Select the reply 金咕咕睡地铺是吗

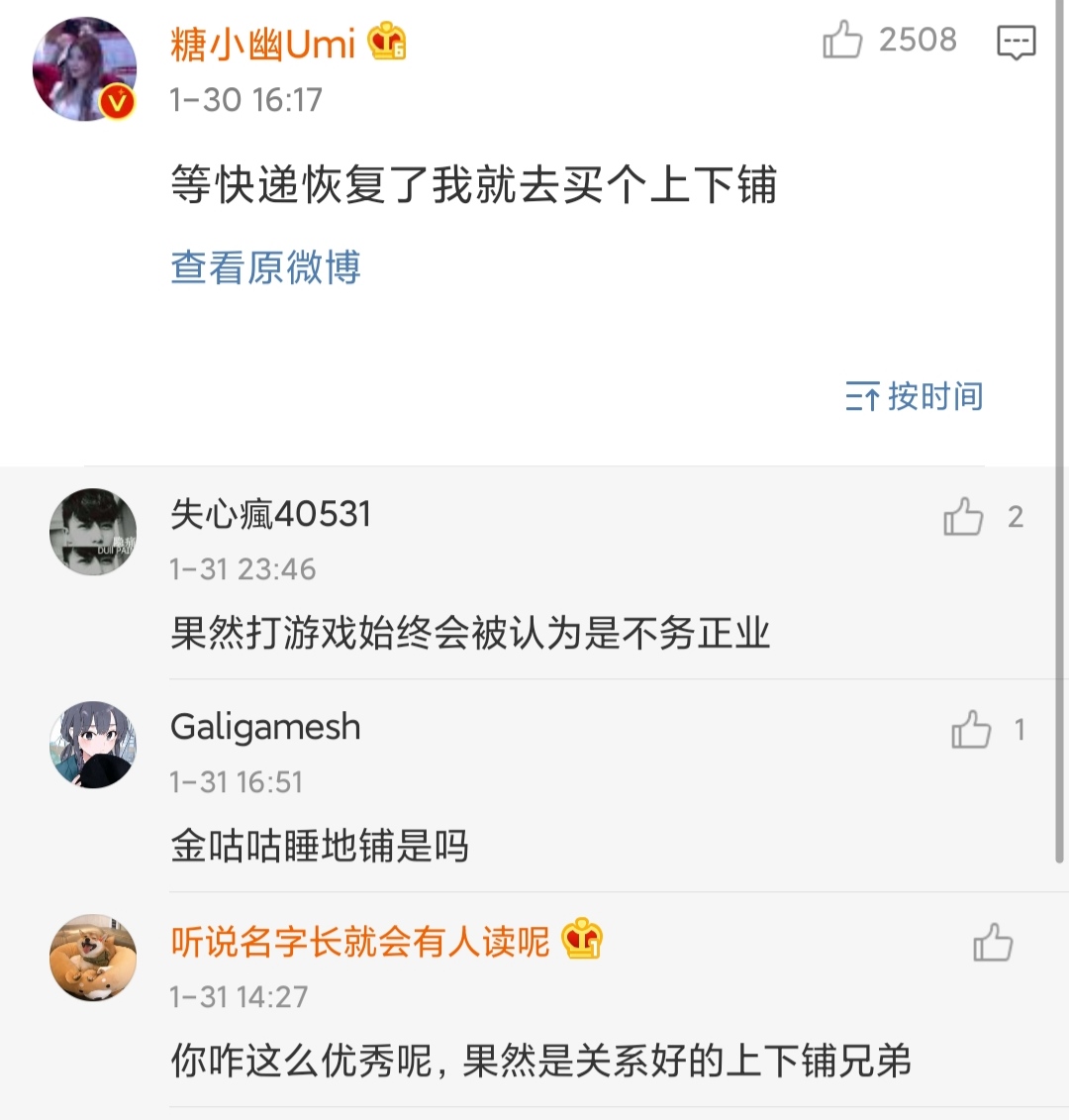point(319,846)
